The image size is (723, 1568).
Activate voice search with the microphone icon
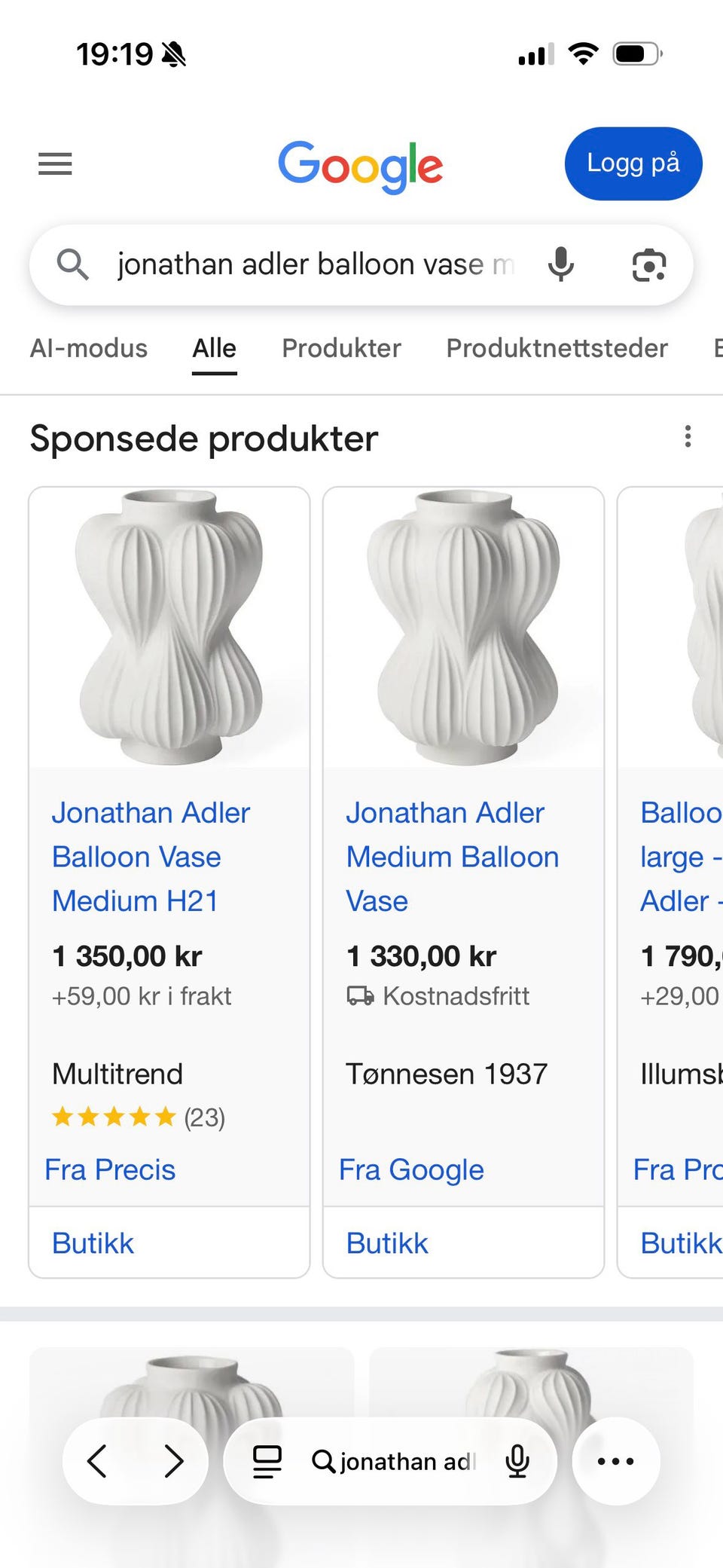tap(560, 264)
